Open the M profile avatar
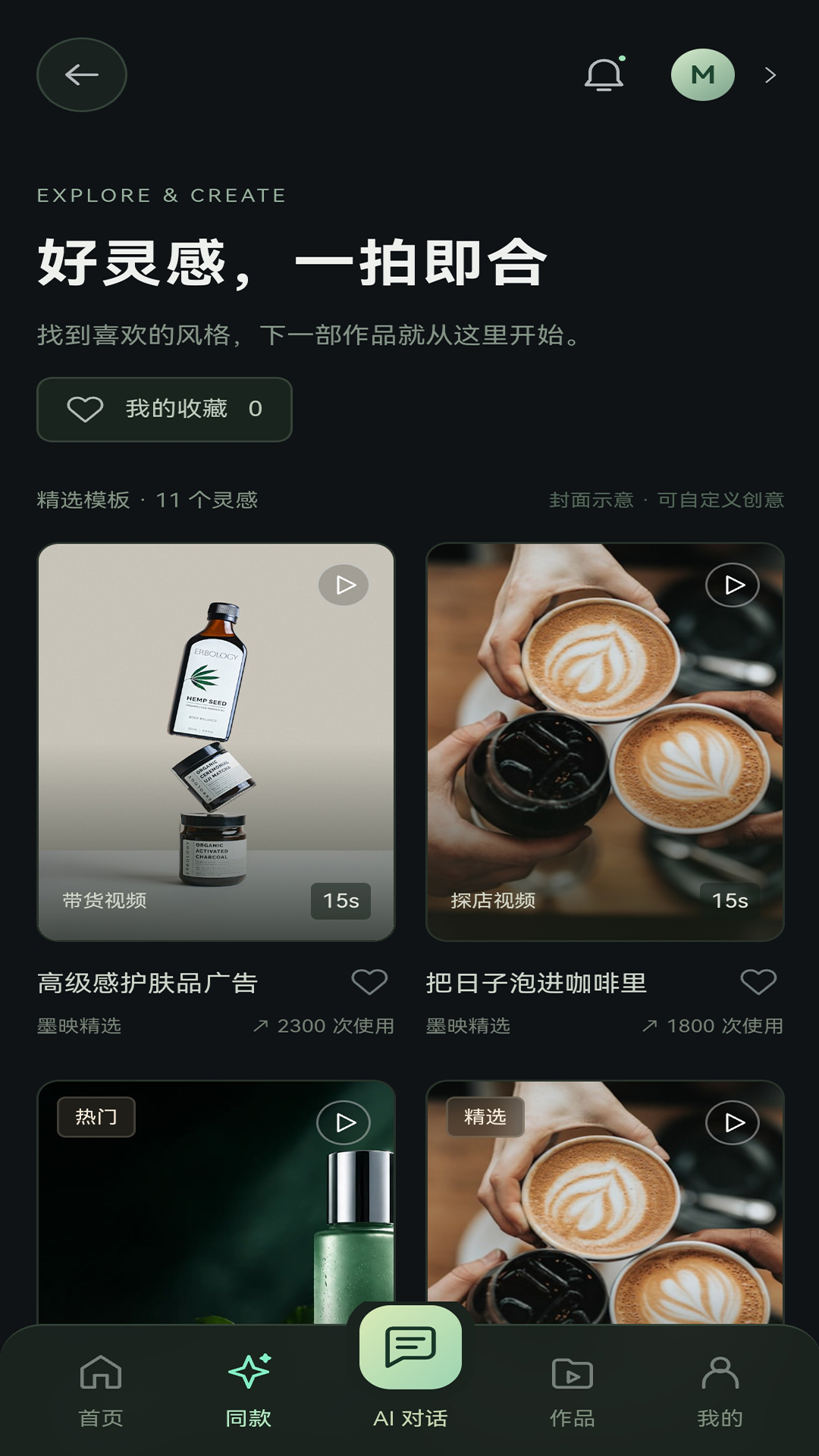Screen dimensions: 819x1456 [x=703, y=75]
